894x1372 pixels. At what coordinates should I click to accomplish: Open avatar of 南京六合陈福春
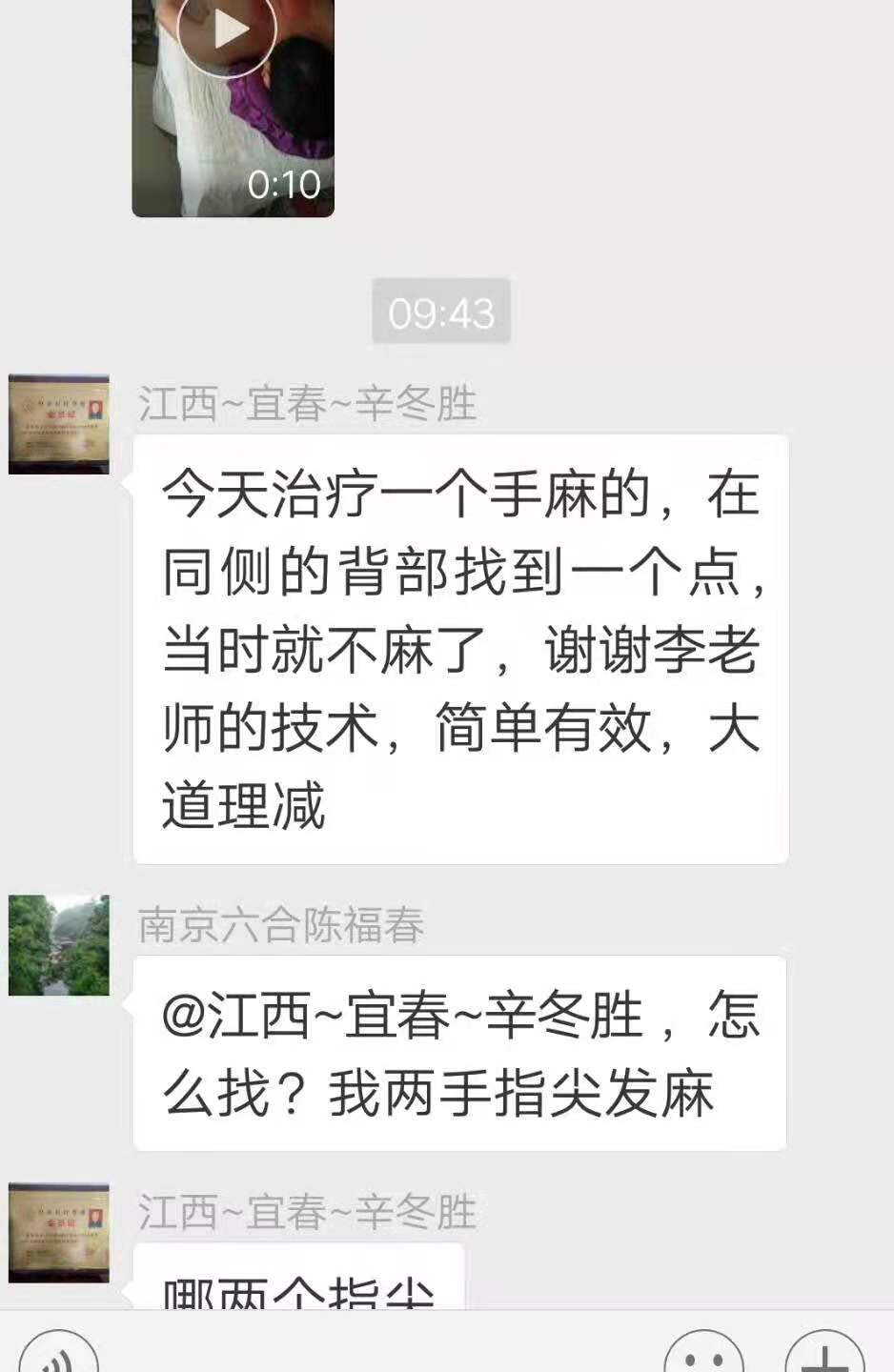59,945
